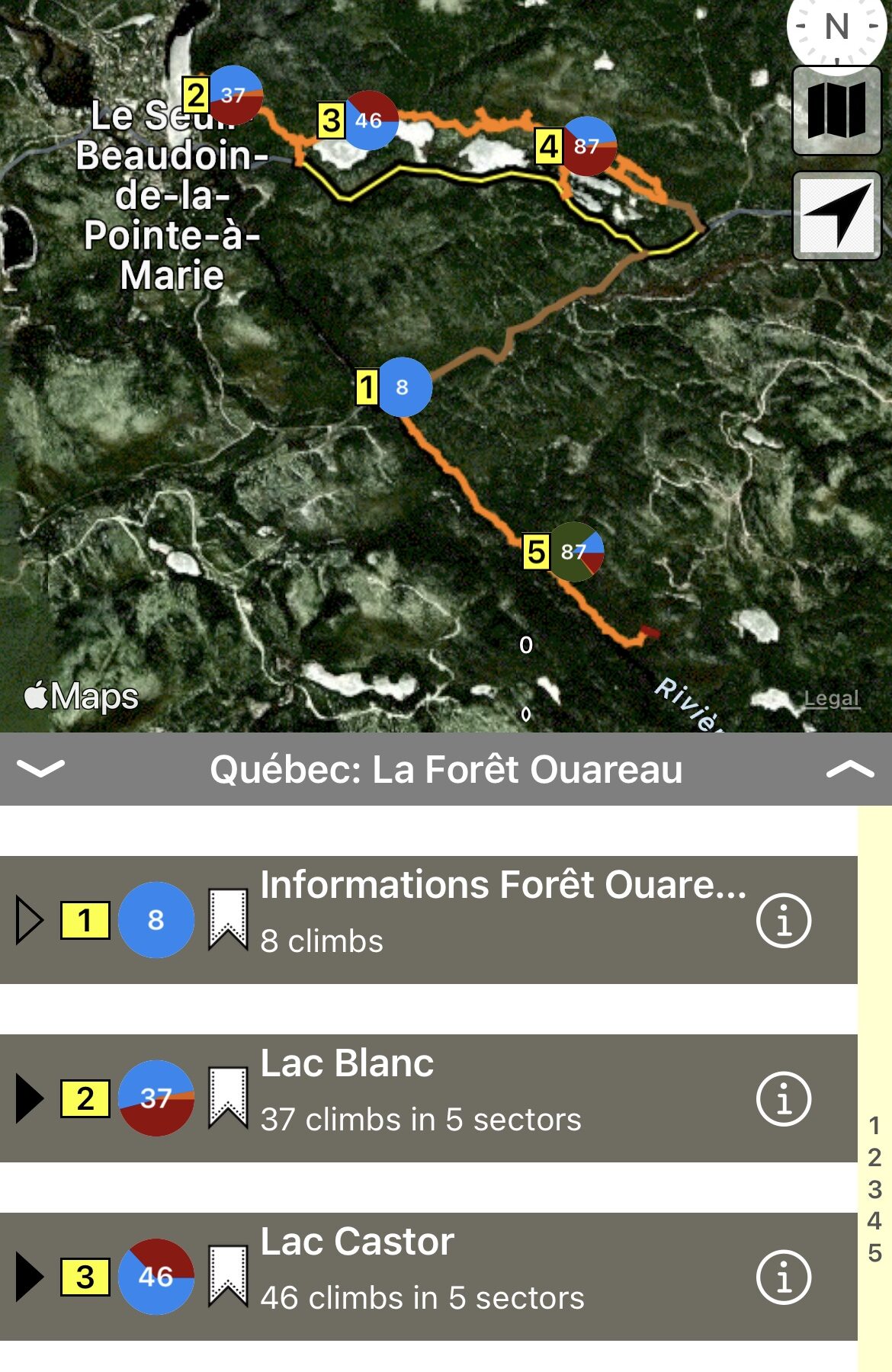Select map marker 4 near the lakes
The width and height of the screenshot is (892, 1372).
pos(586,146)
